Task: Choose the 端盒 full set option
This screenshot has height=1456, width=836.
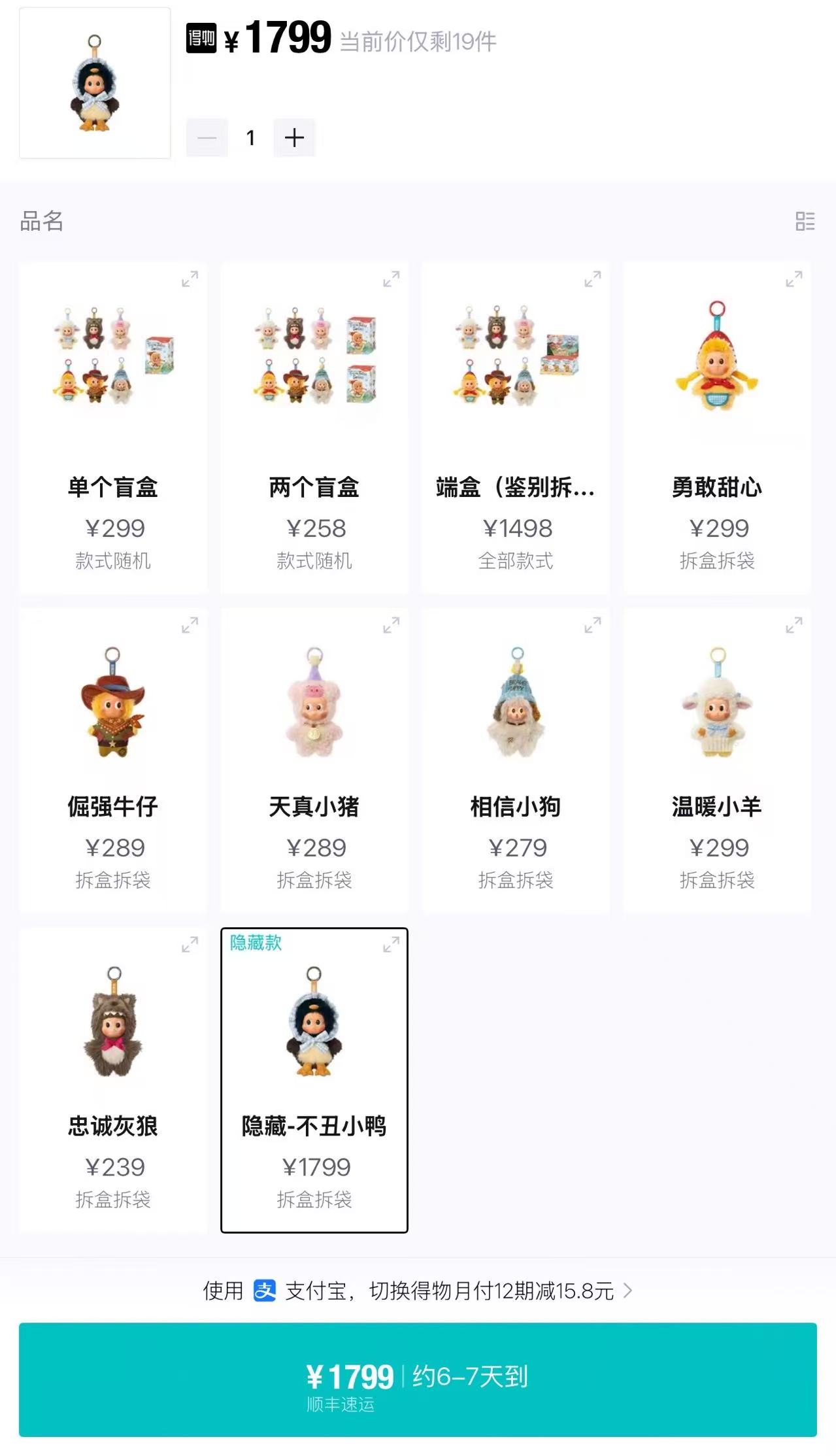Action: 516,428
